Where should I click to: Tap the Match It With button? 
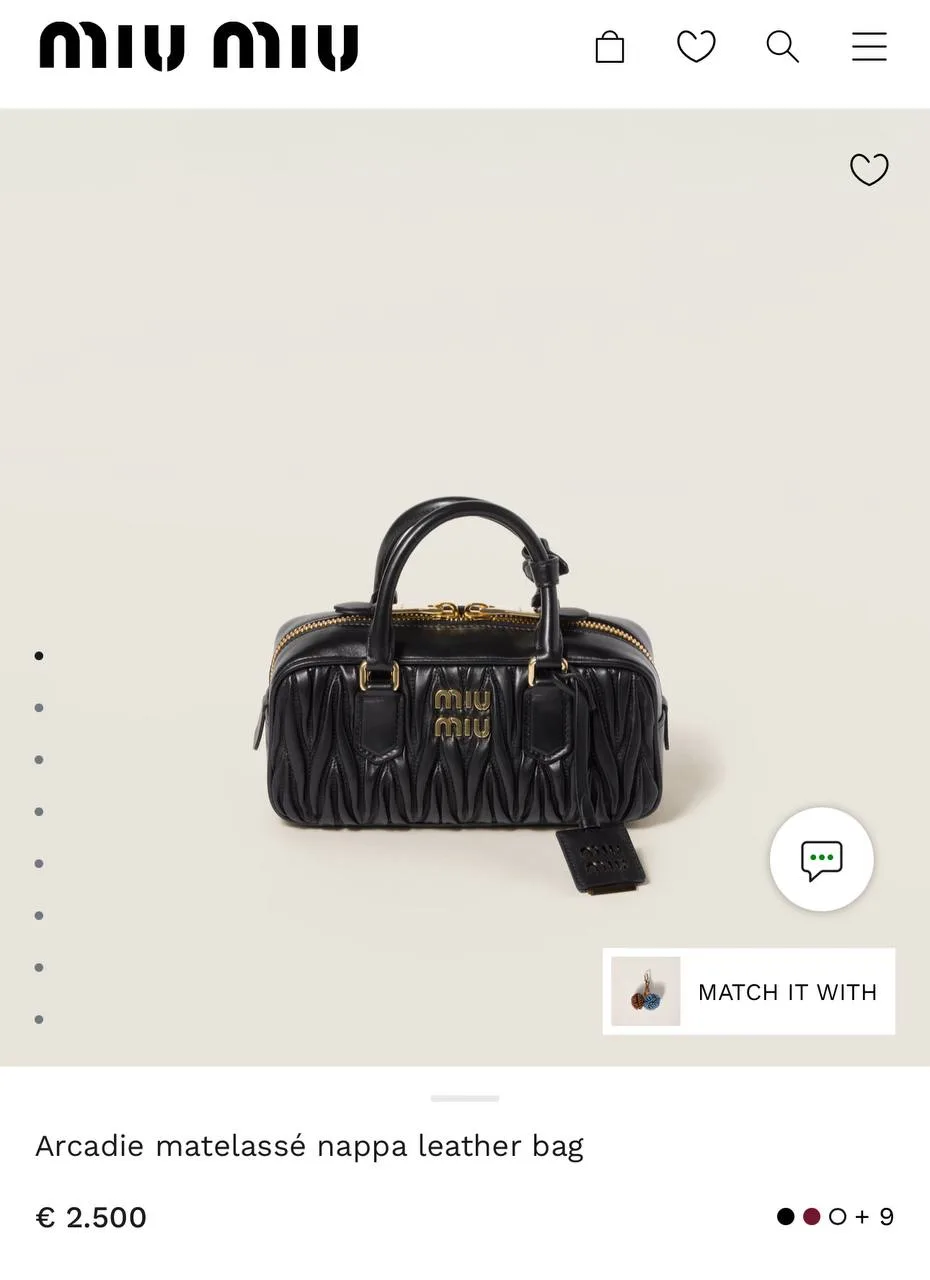click(x=749, y=991)
